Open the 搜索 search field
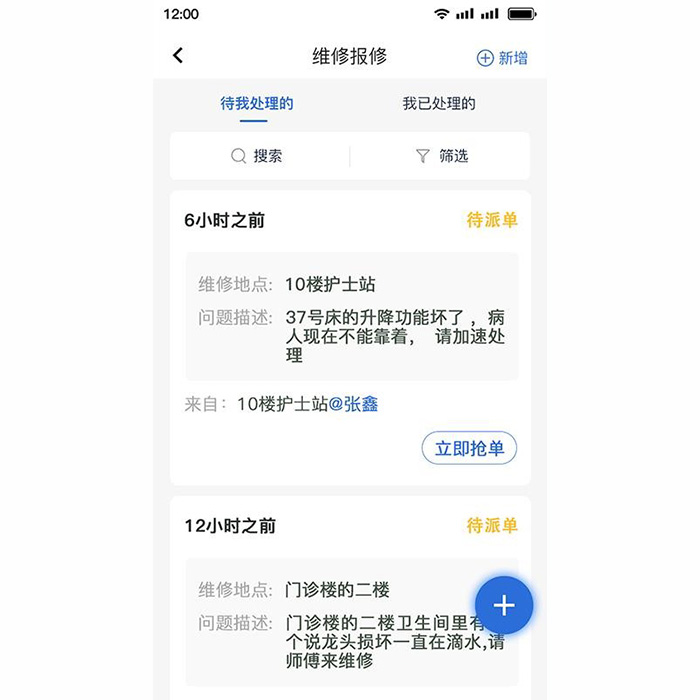700x700 pixels. point(257,156)
